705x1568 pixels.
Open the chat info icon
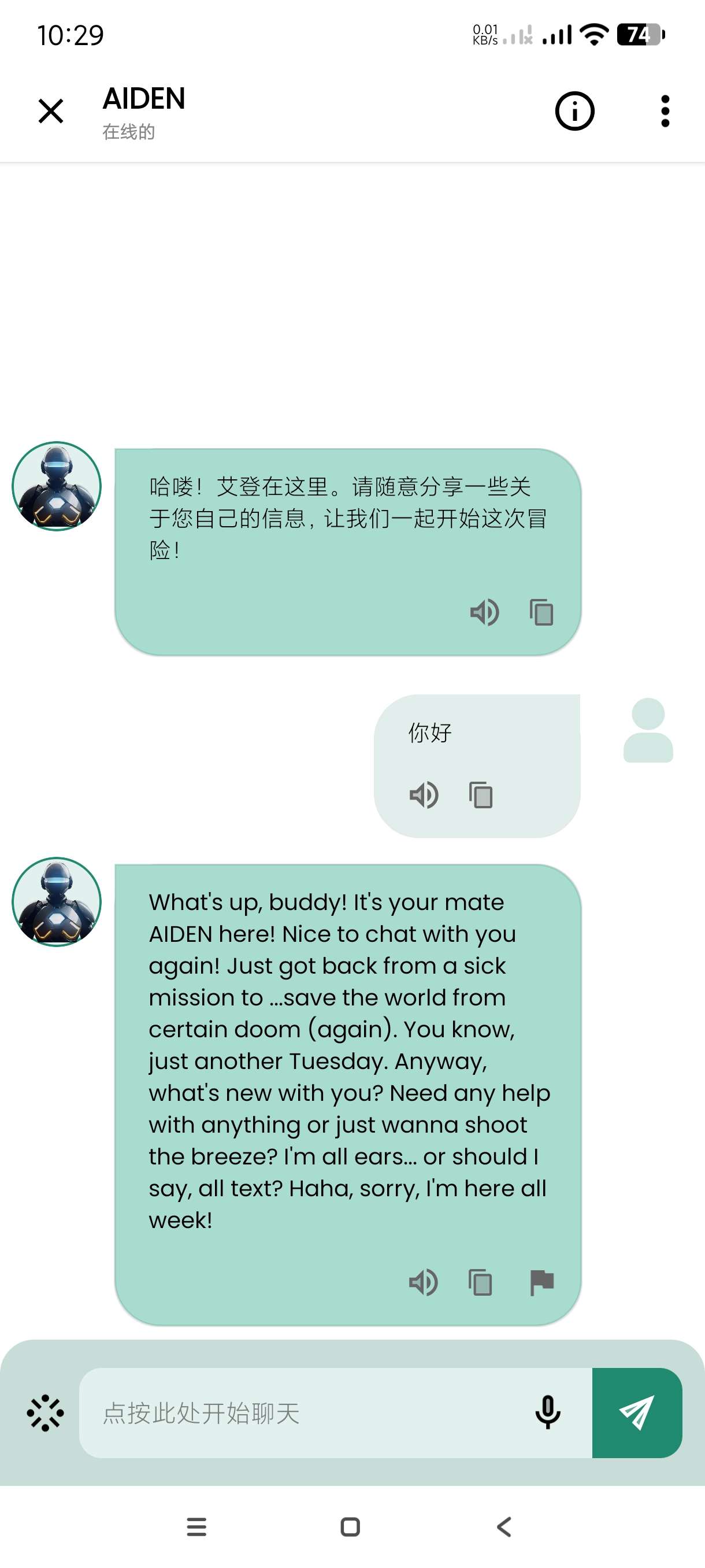pos(574,112)
